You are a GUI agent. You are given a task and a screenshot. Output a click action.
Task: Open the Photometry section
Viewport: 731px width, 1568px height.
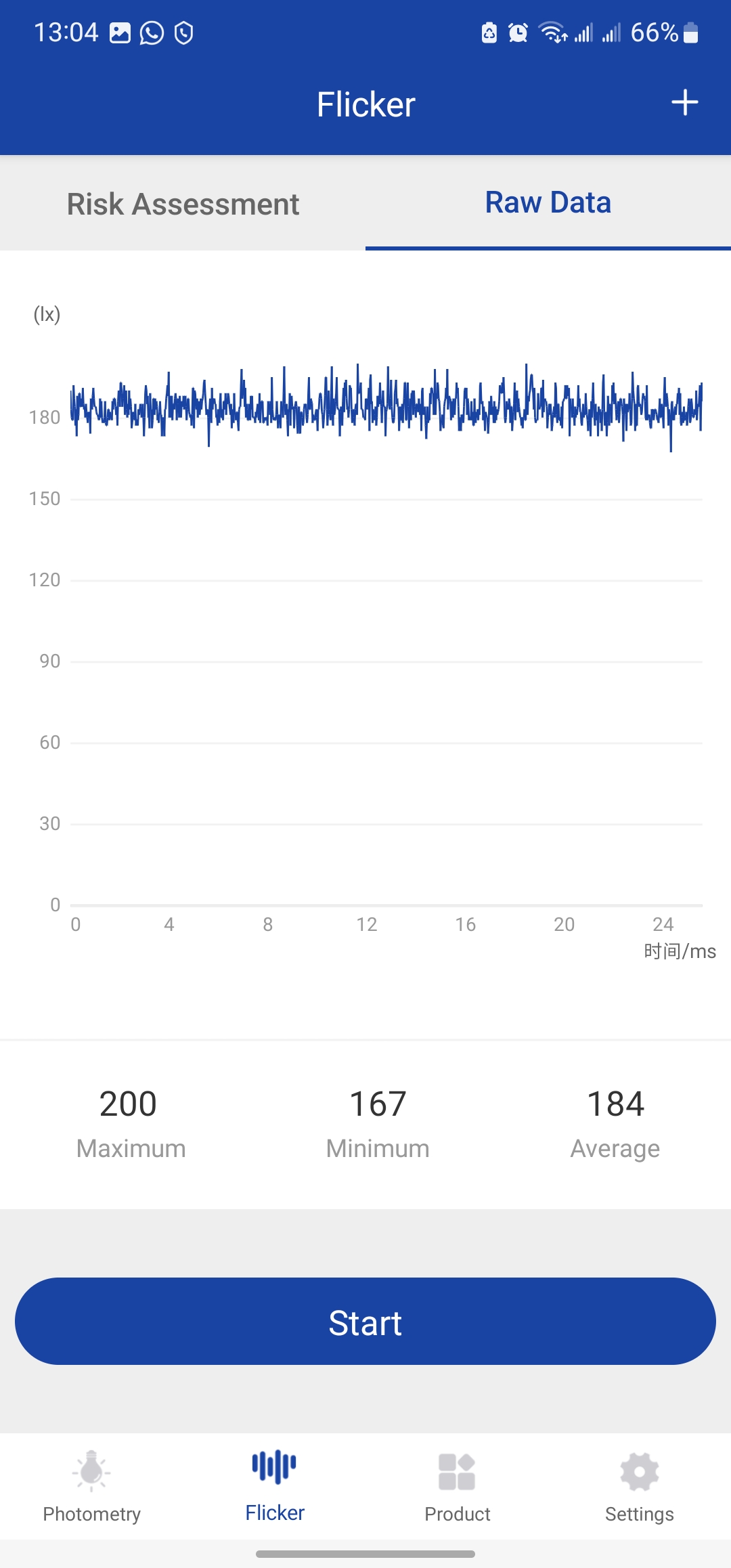click(x=91, y=1487)
